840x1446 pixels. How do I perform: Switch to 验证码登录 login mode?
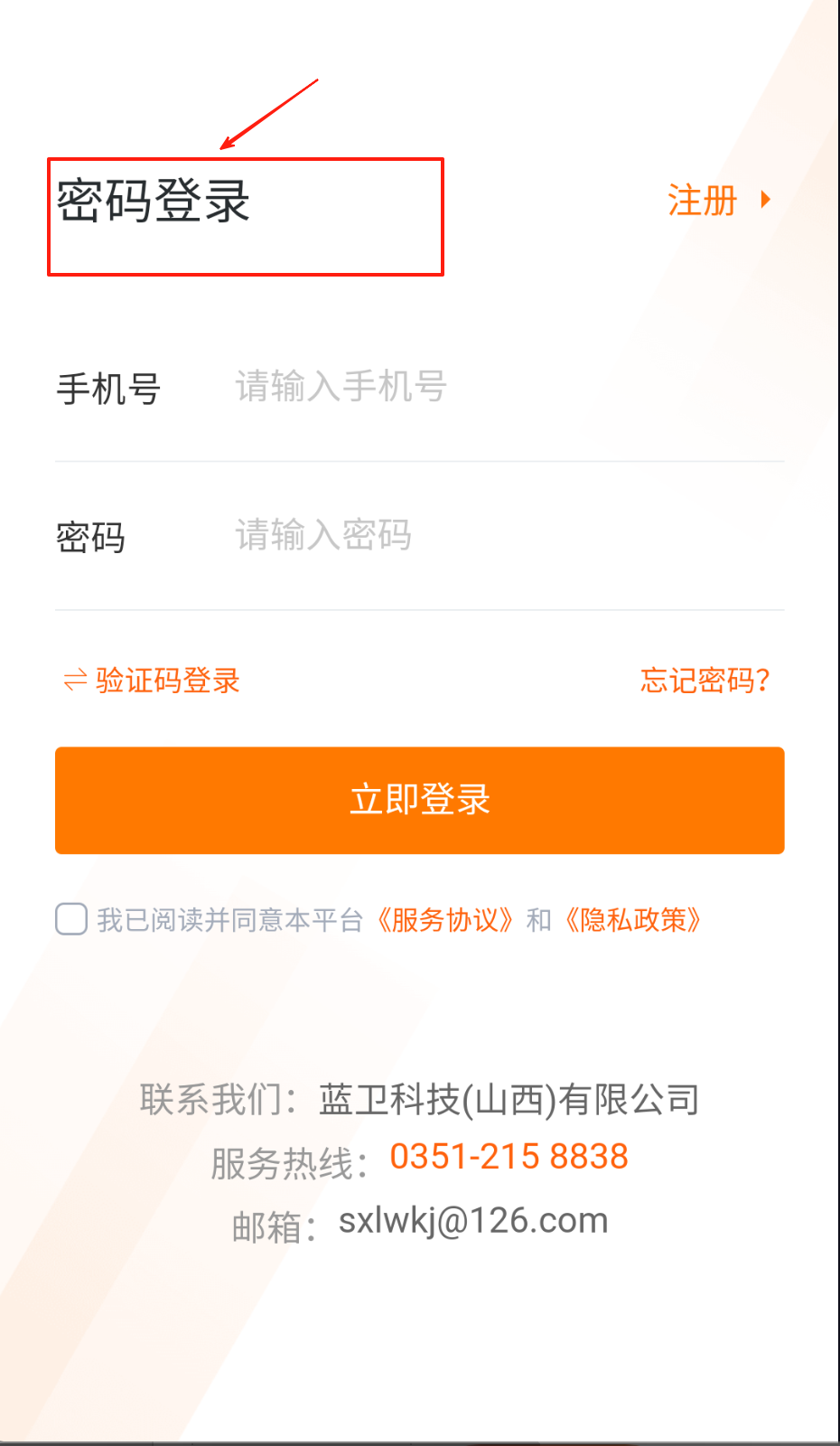[152, 681]
